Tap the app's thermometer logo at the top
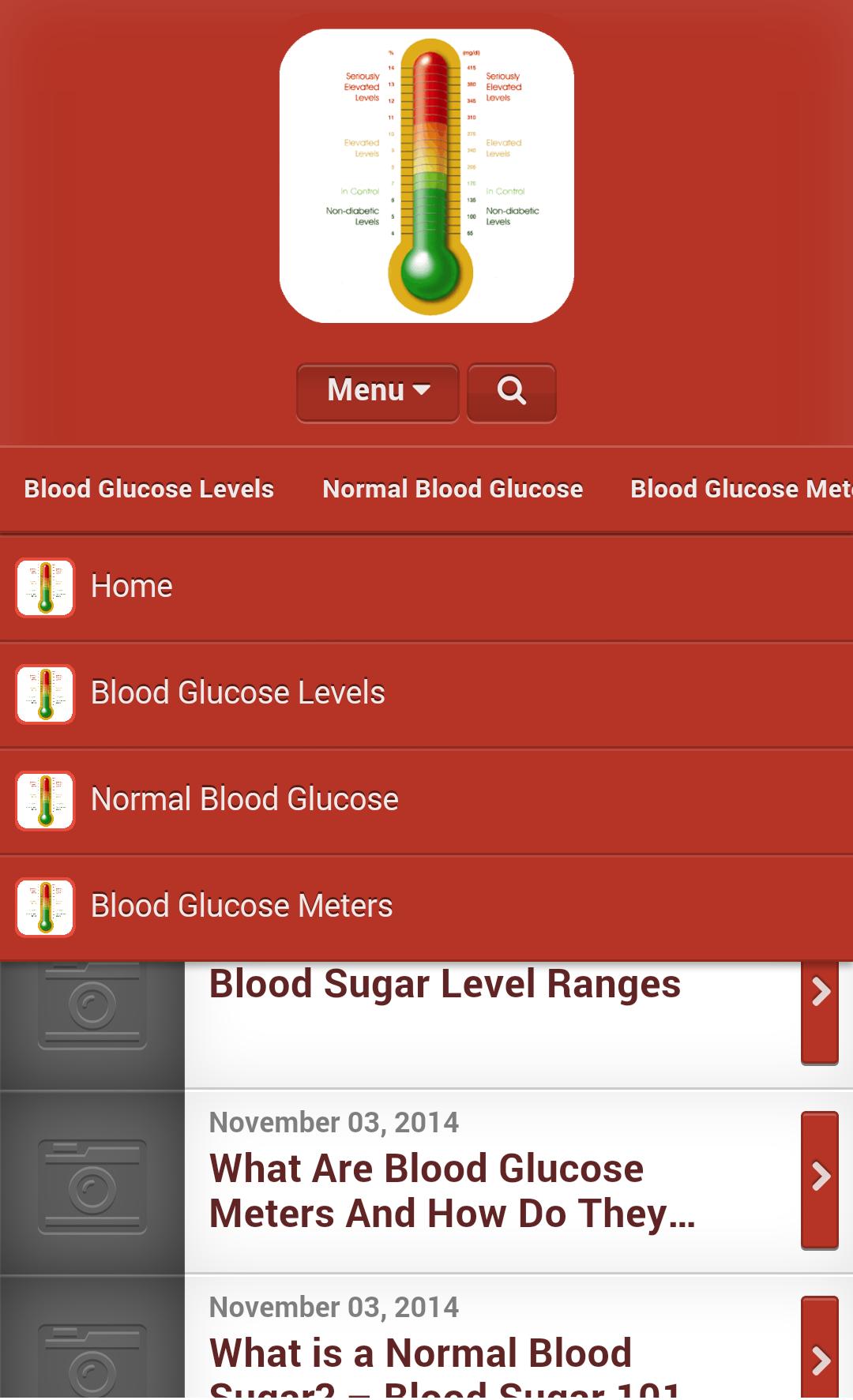Screen dimensions: 853x1400 click(x=426, y=175)
